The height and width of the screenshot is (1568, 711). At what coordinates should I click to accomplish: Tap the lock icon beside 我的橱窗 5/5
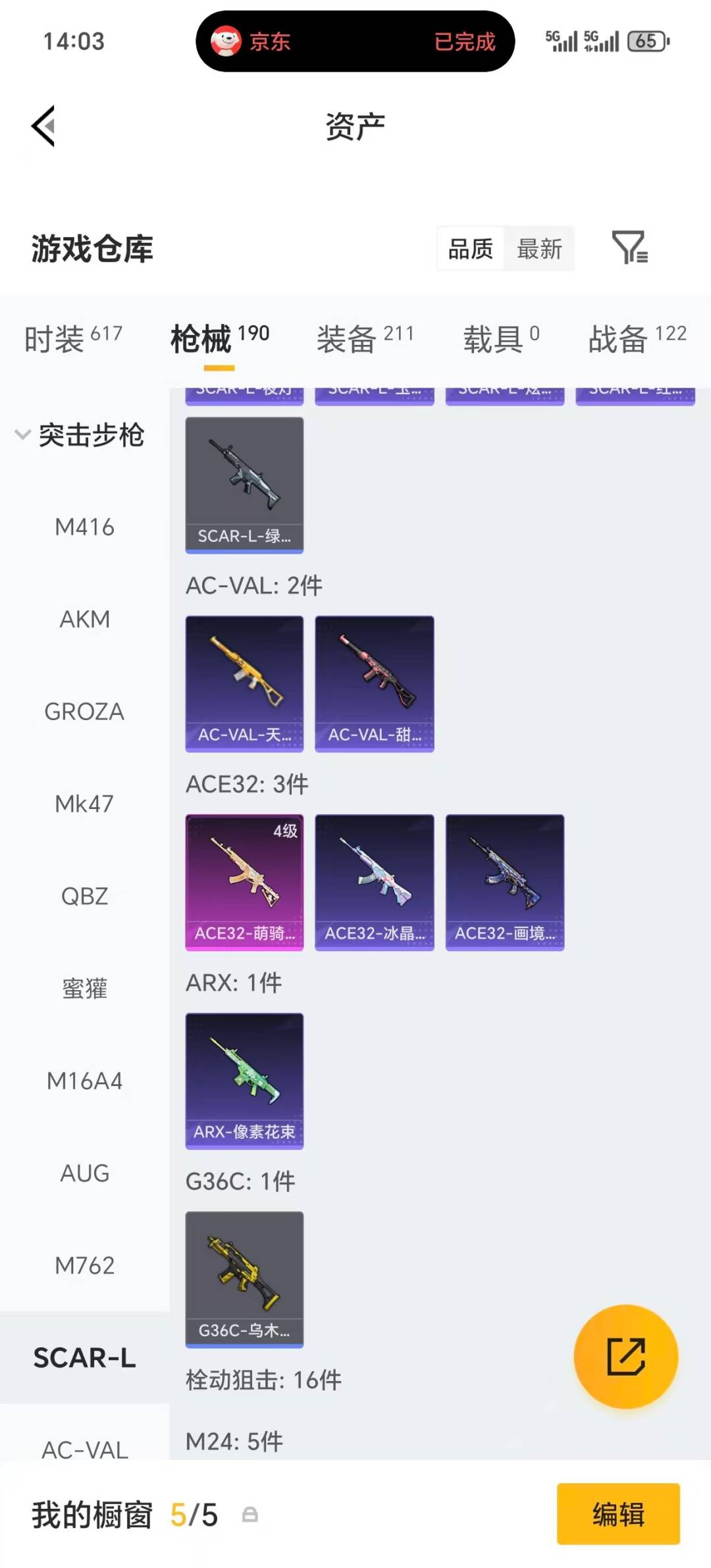click(249, 1518)
